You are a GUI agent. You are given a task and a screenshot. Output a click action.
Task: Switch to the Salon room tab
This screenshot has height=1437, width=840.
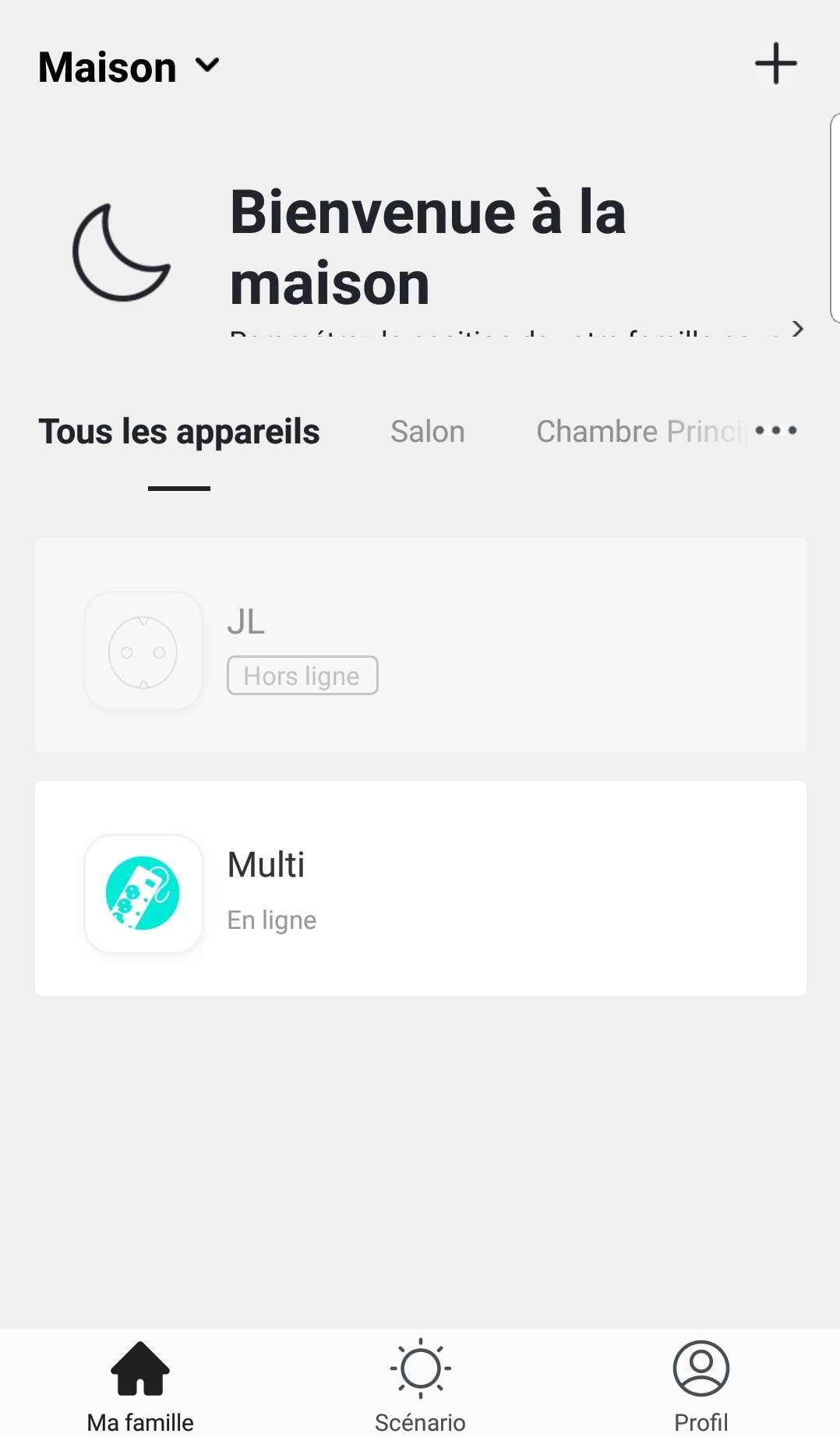[427, 432]
